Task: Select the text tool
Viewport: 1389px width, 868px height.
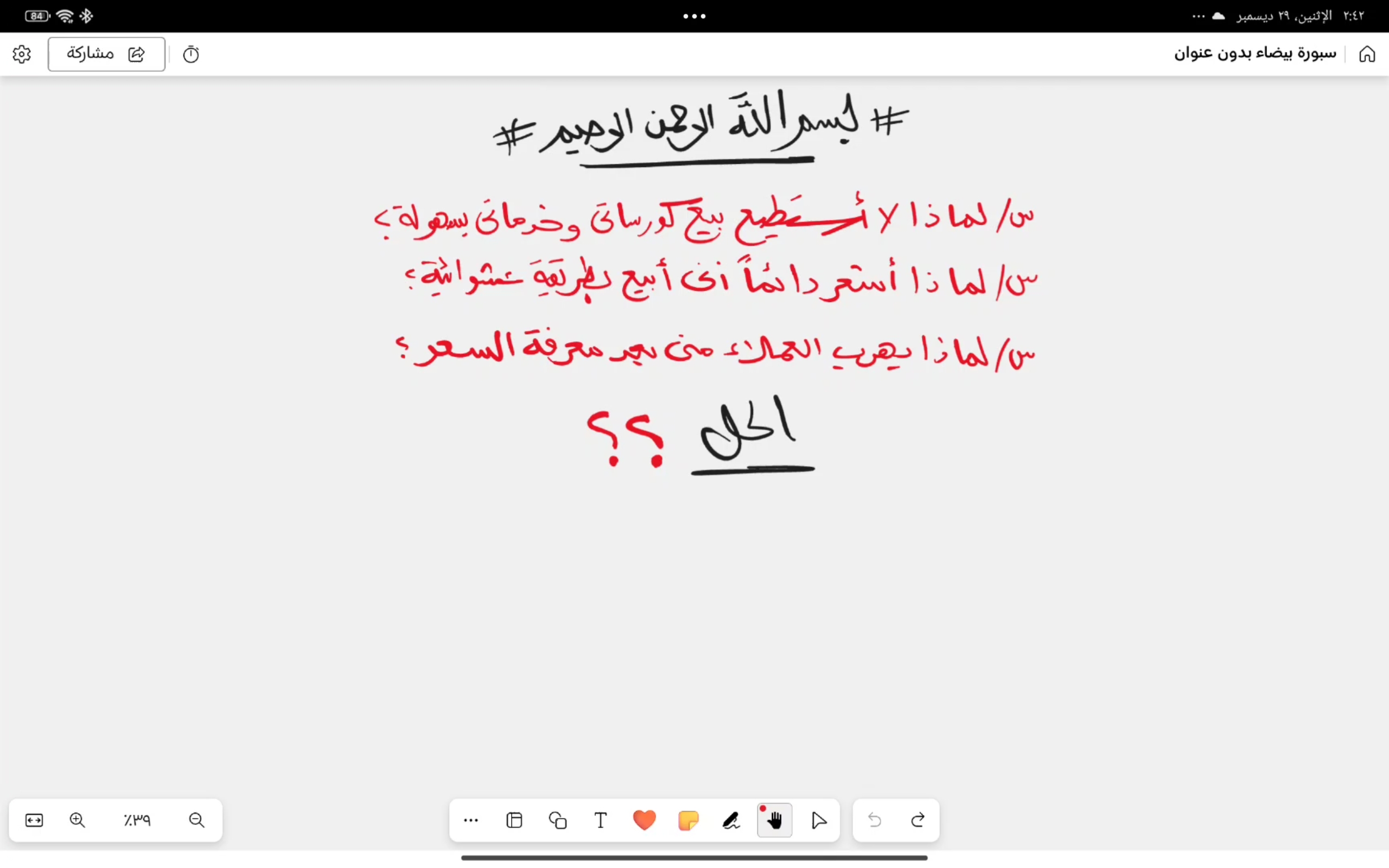Action: pyautogui.click(x=601, y=820)
